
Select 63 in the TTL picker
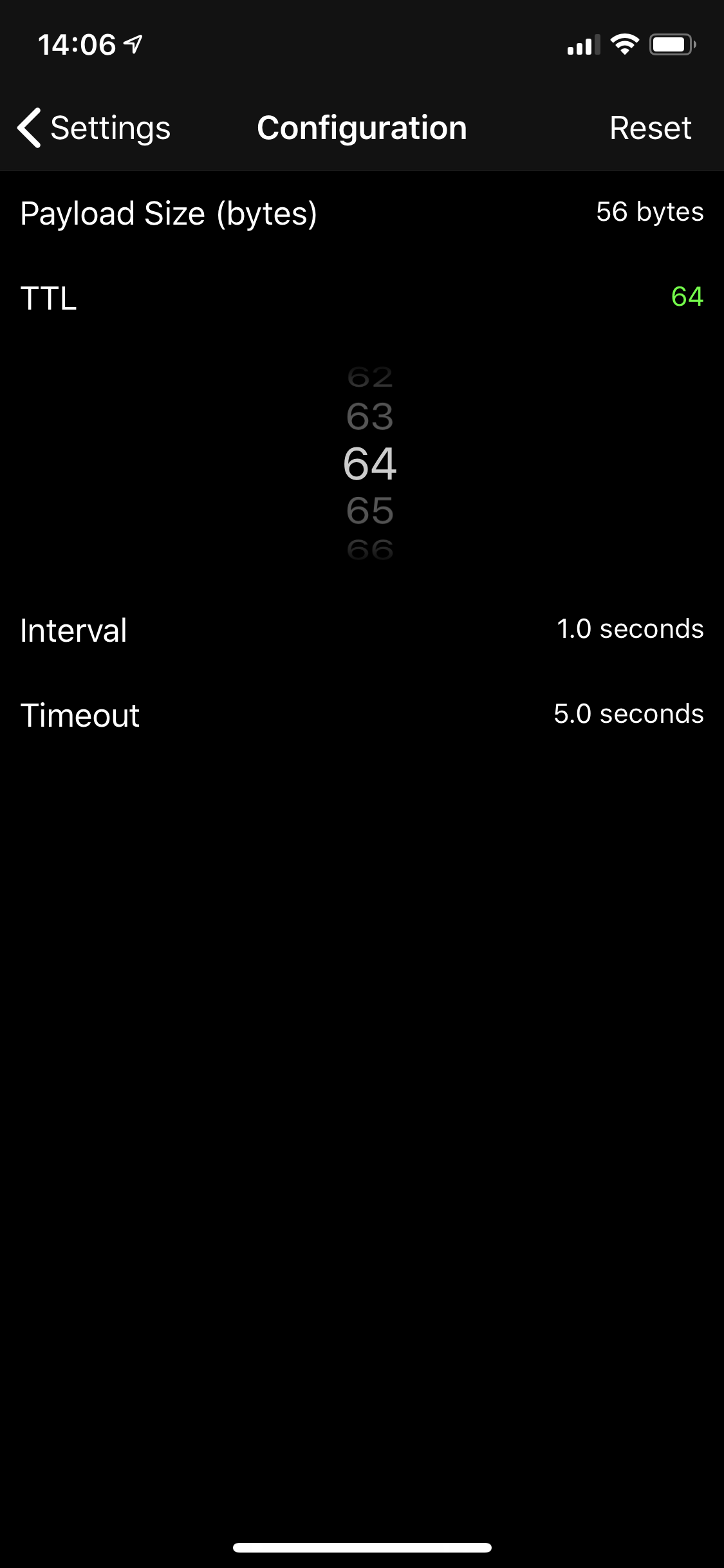pos(369,417)
